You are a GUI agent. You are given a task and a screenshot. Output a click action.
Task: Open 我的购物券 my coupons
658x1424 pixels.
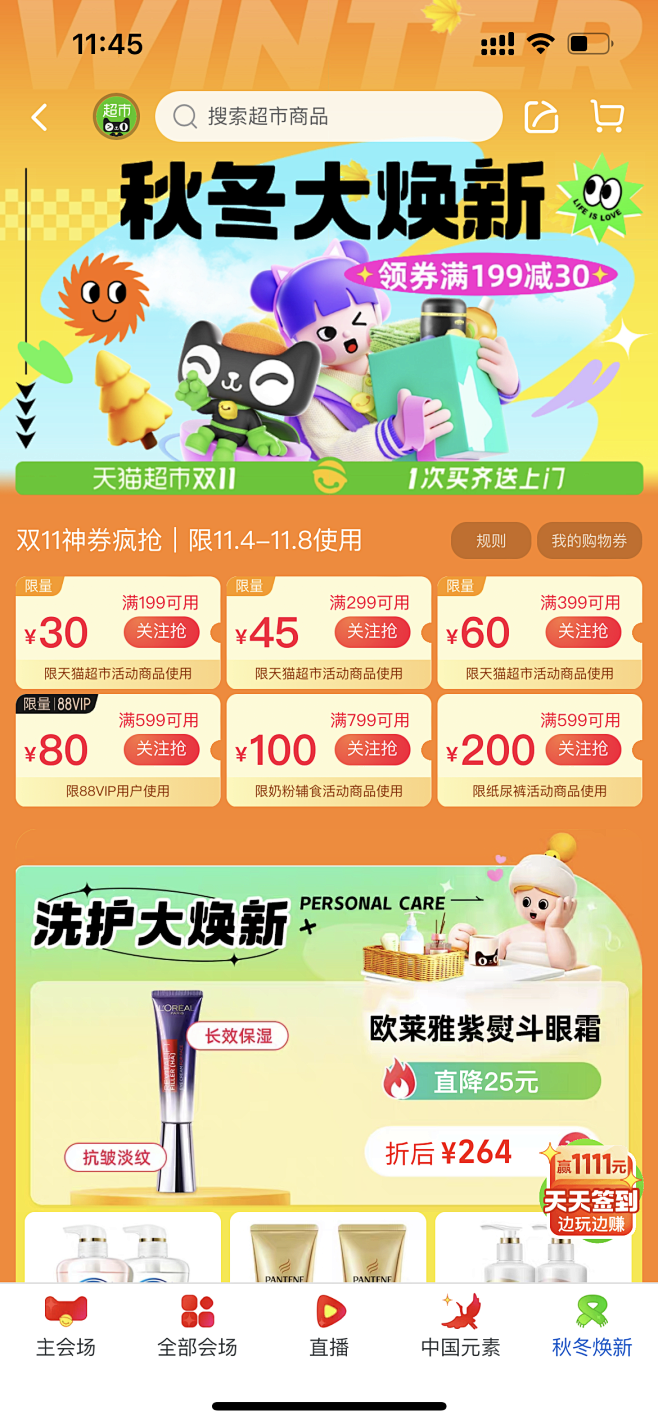[589, 541]
